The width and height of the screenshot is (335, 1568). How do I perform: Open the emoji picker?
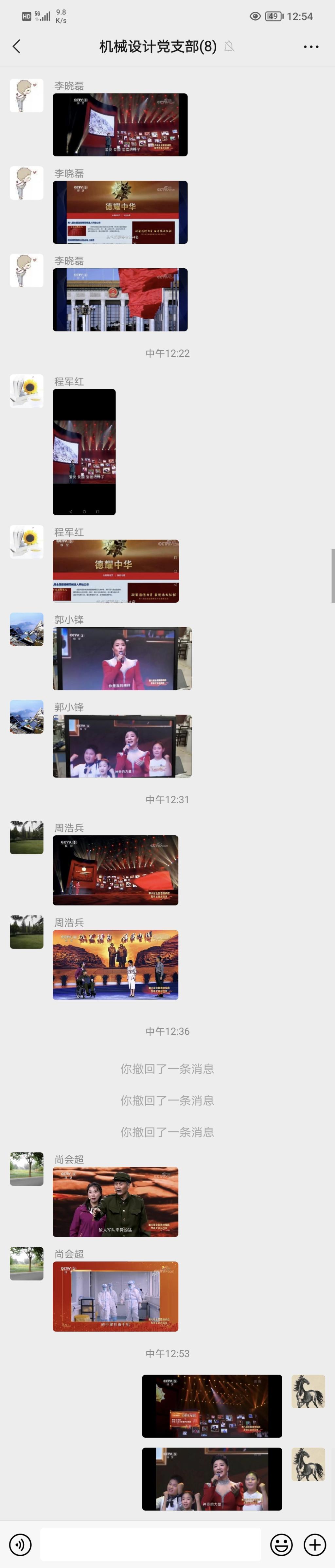click(x=281, y=1544)
